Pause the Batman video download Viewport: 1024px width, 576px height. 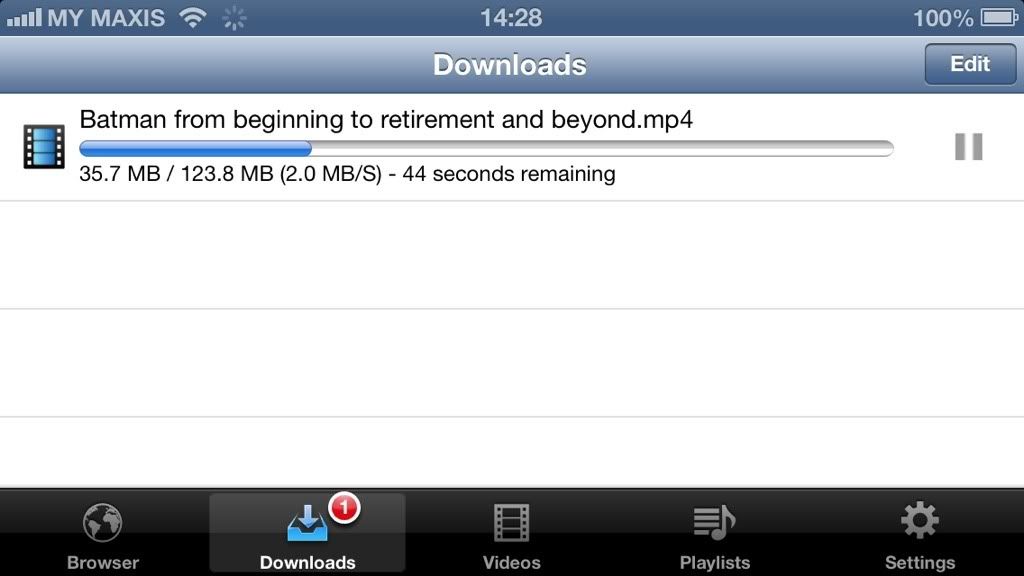click(967, 147)
